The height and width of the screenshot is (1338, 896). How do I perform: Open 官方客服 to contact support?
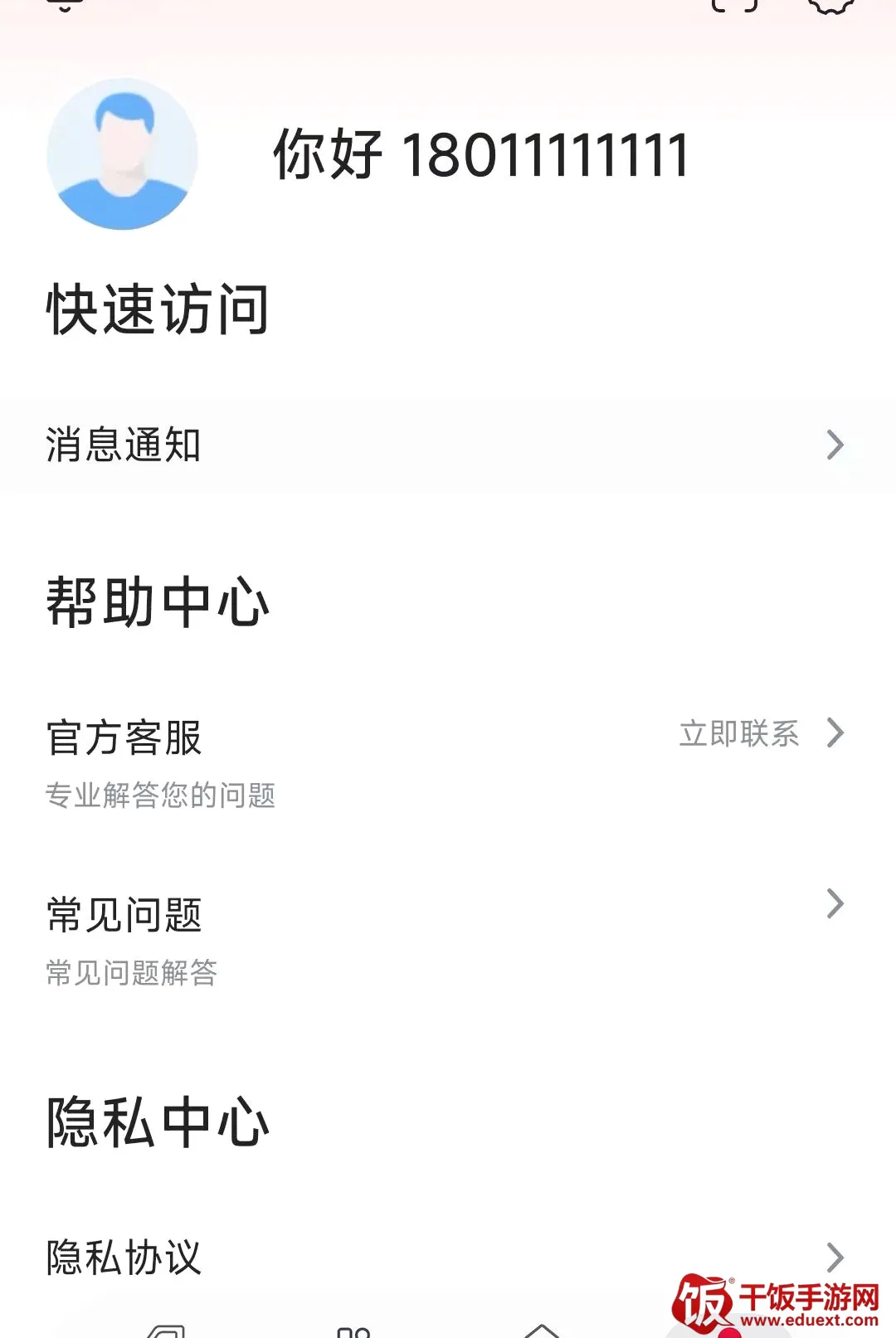point(448,763)
